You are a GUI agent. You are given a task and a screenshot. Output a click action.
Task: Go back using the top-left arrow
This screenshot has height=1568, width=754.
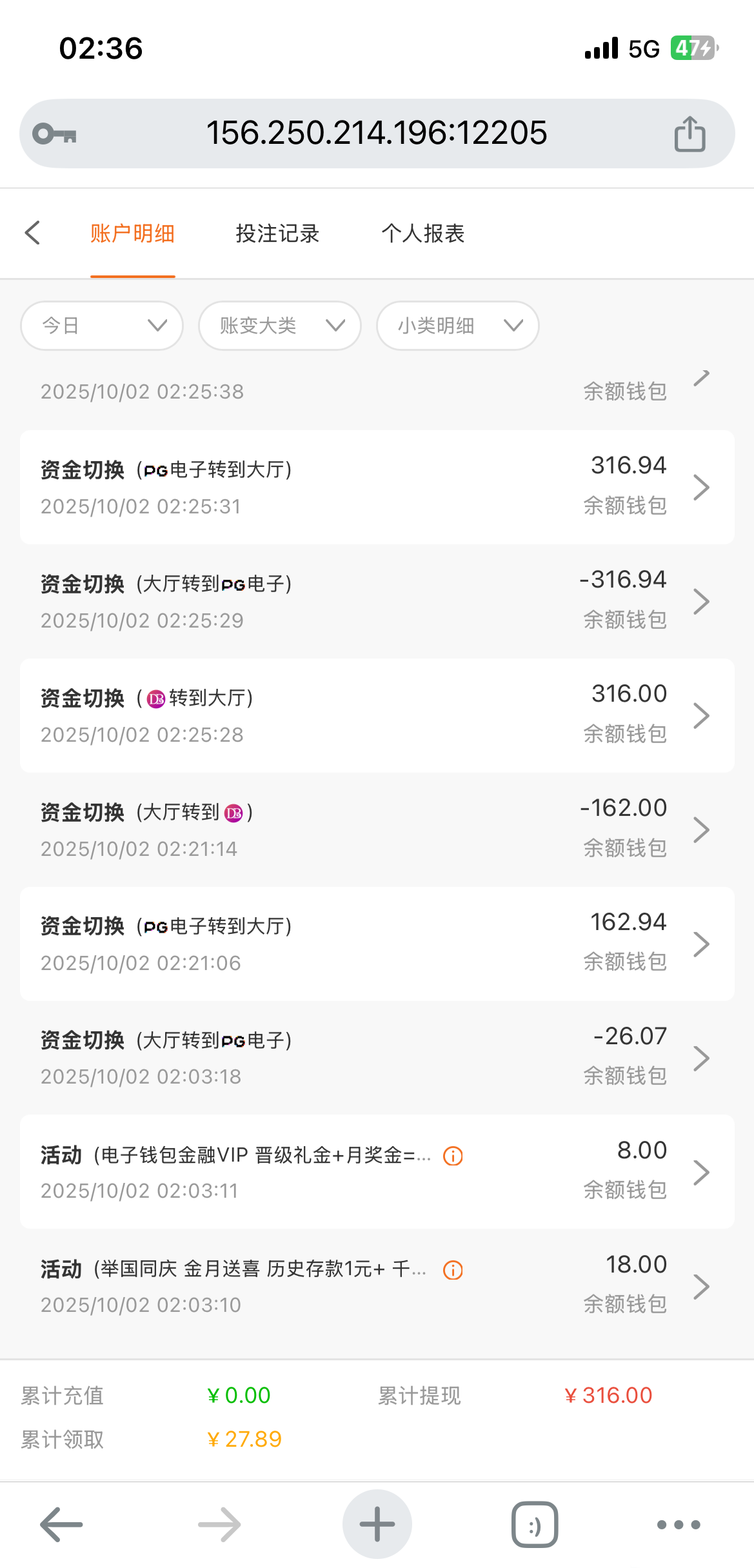click(x=32, y=233)
